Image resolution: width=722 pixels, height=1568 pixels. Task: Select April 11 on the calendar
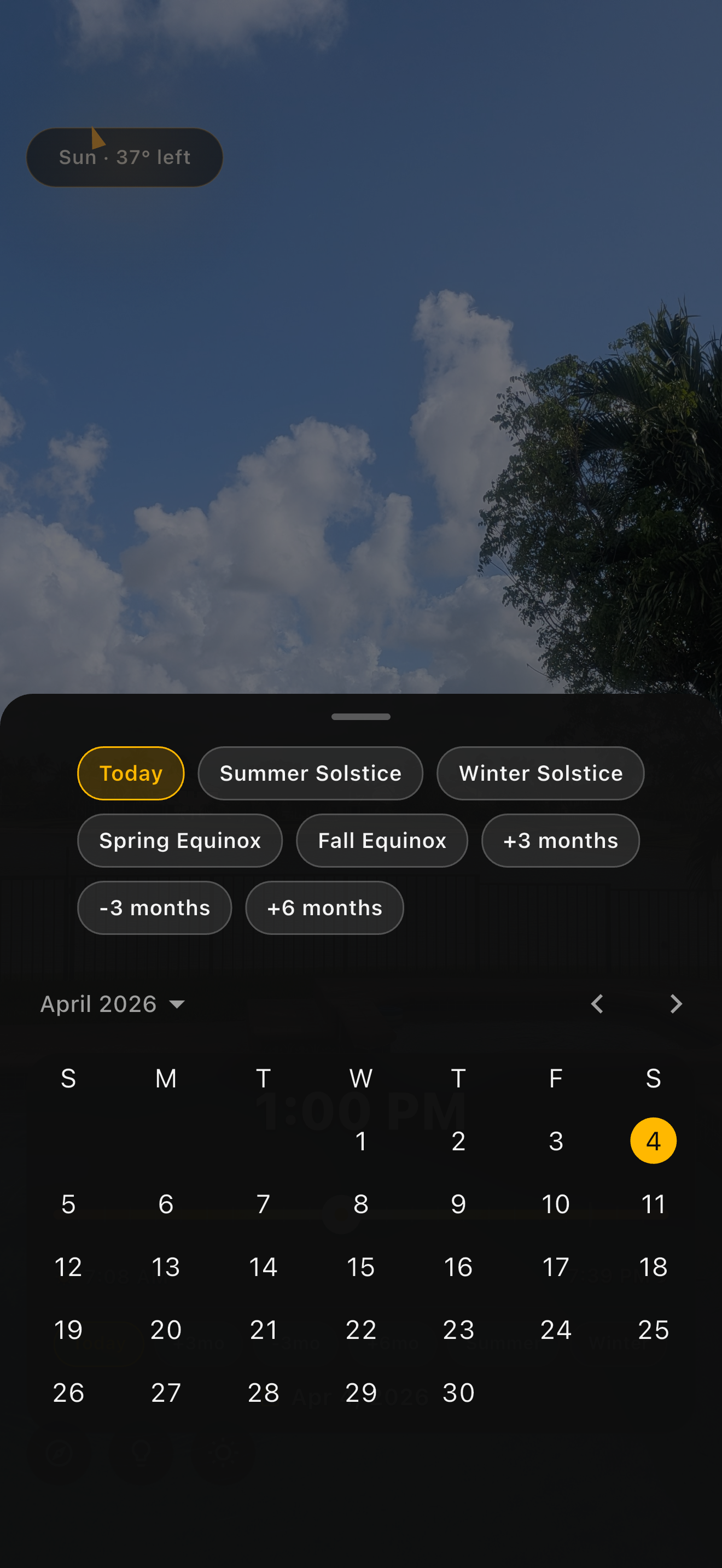click(653, 1204)
